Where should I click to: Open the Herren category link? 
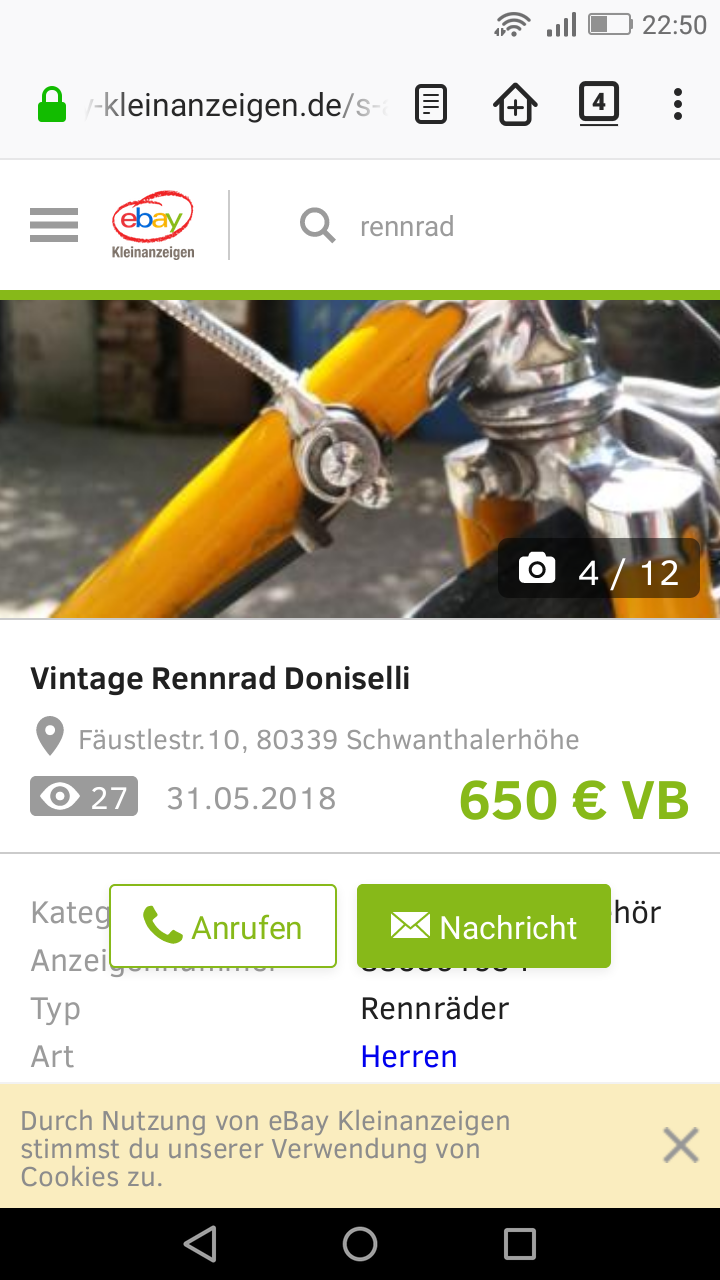point(409,1056)
